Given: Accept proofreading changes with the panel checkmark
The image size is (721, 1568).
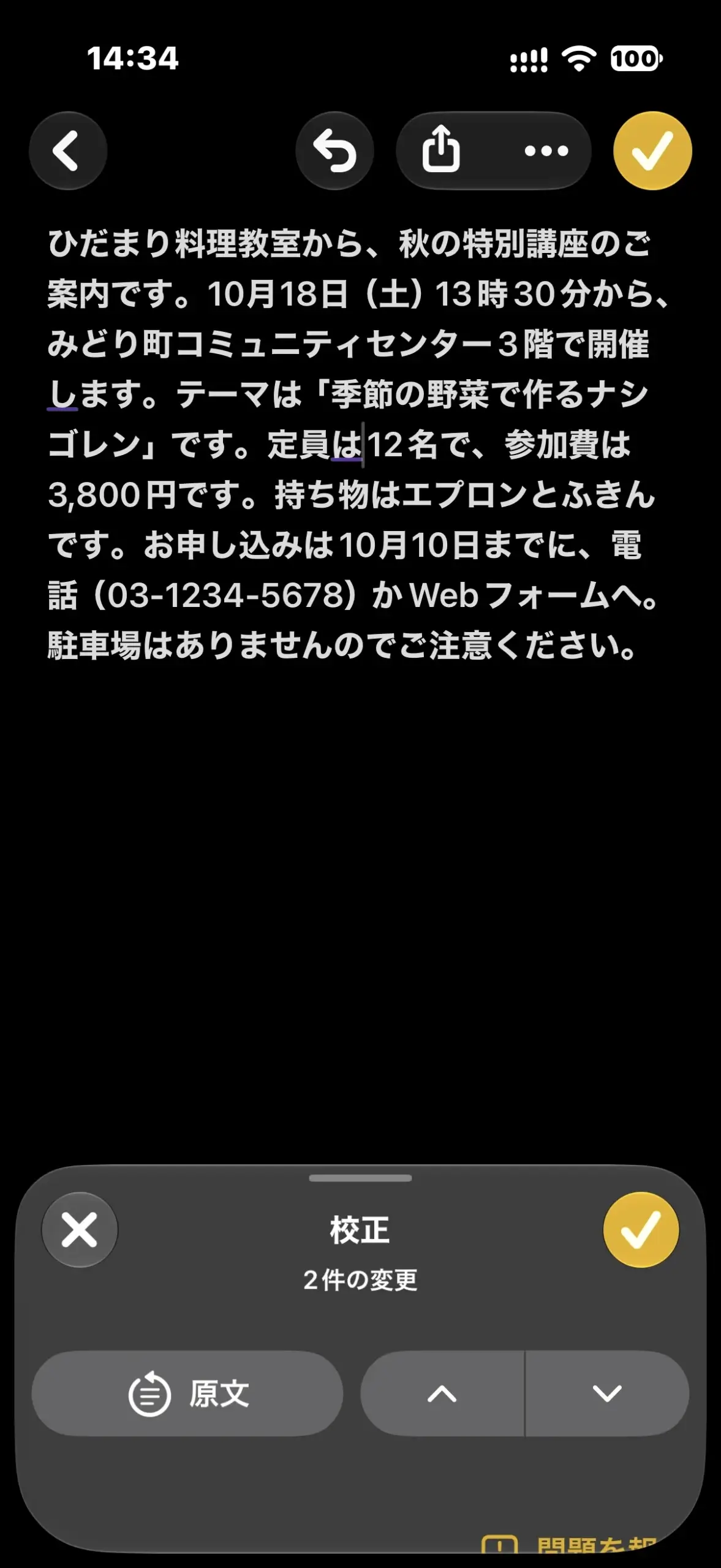Looking at the screenshot, I should [641, 1230].
